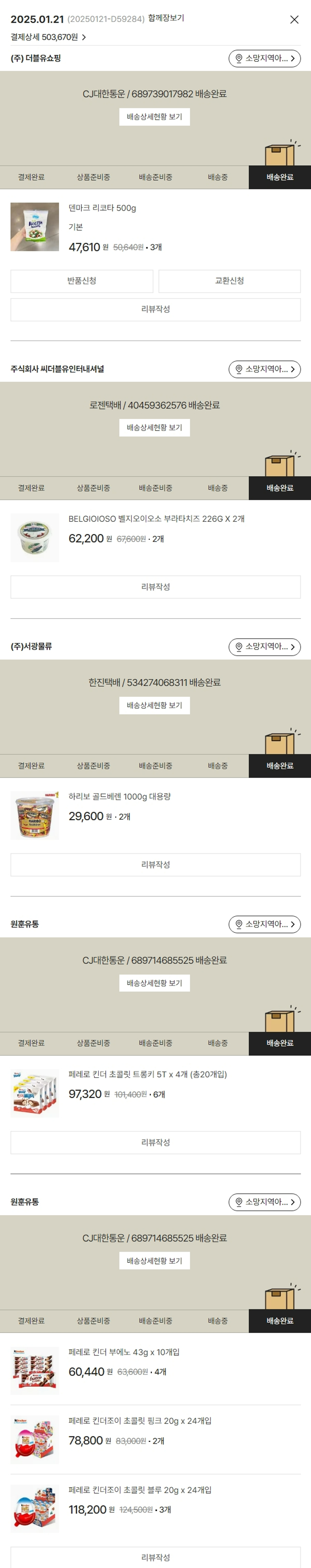
Task: Tap 소망지역아... button for 주식회사 씨더블유인터내셔널
Action: point(264,369)
